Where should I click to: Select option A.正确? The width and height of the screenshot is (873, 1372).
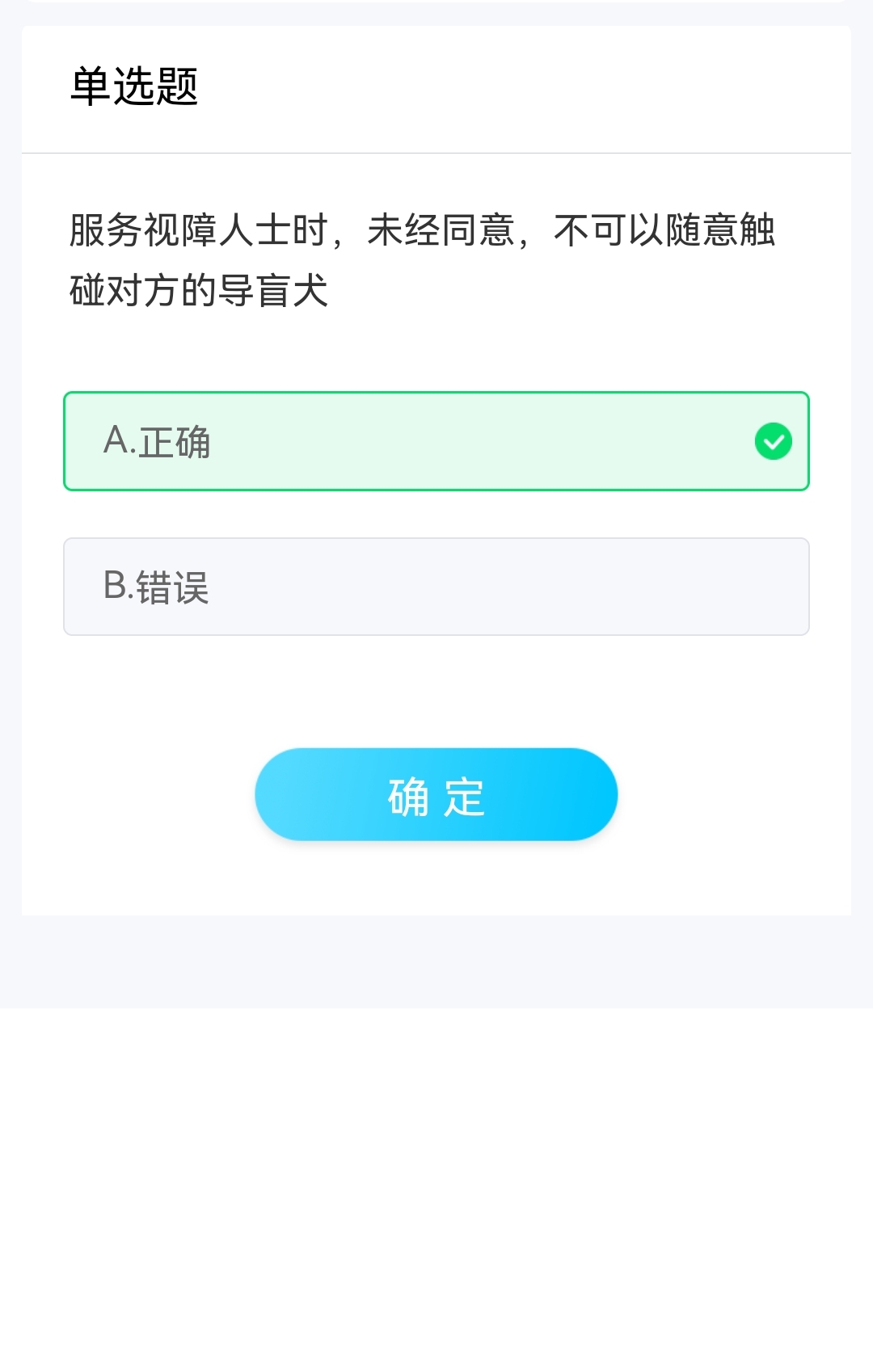[436, 441]
